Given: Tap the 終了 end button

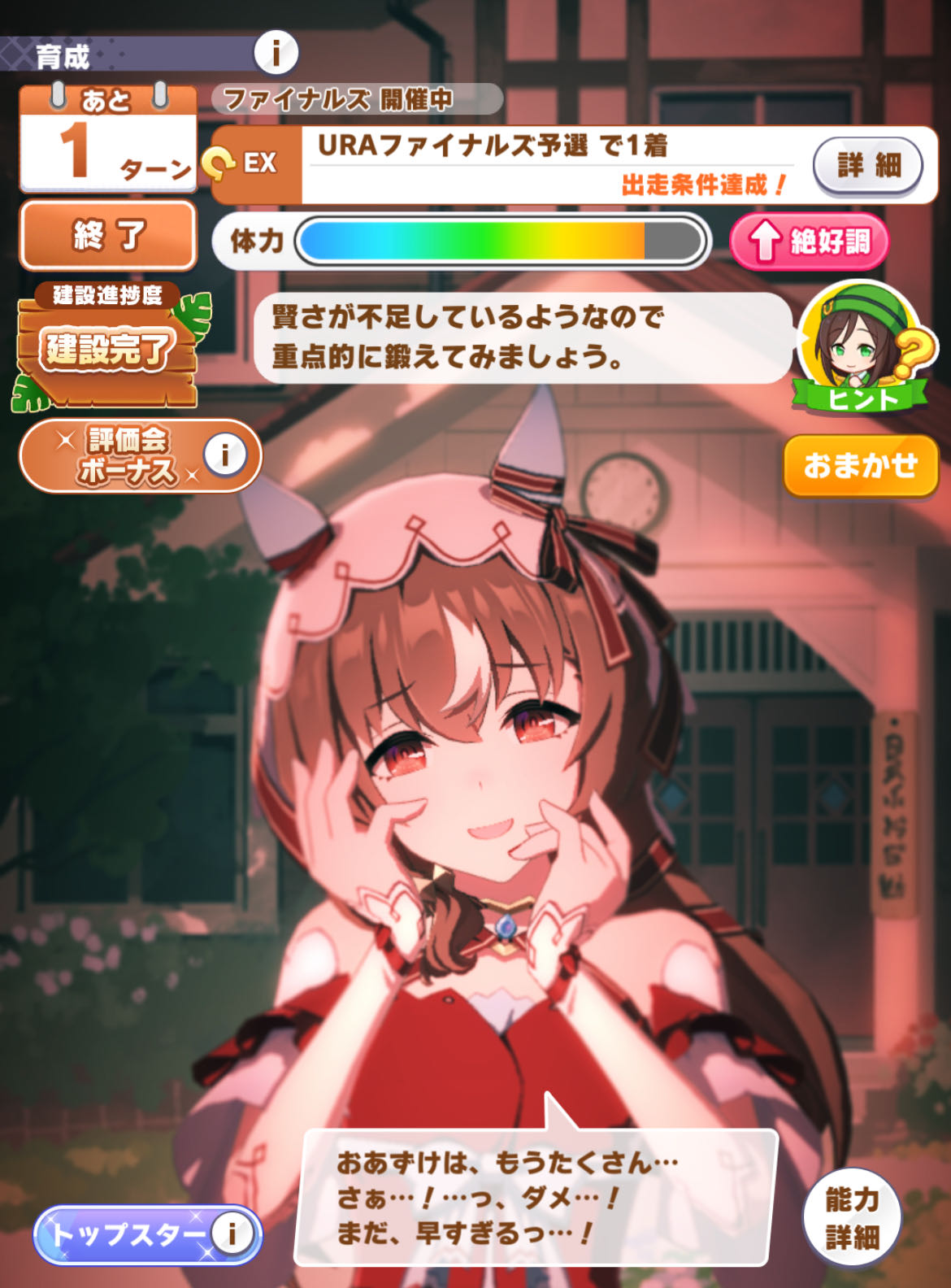Looking at the screenshot, I should click(108, 236).
